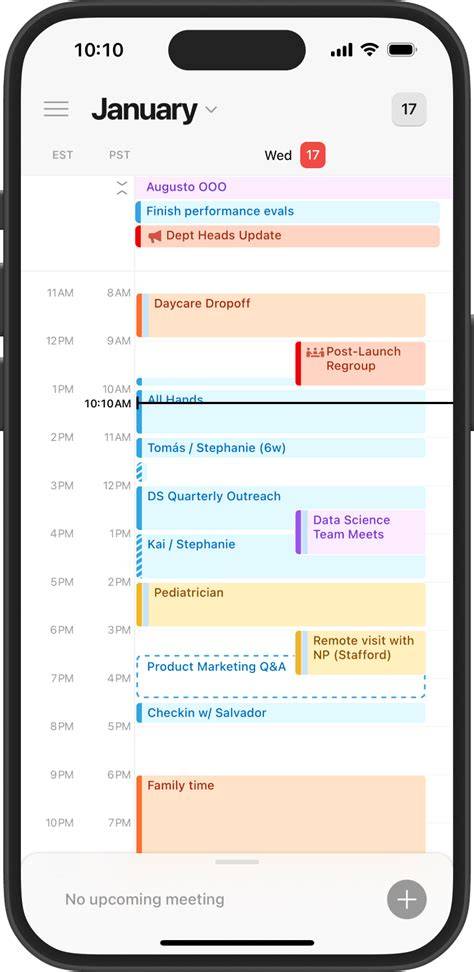Open Finish performance evals event

[x=287, y=211]
